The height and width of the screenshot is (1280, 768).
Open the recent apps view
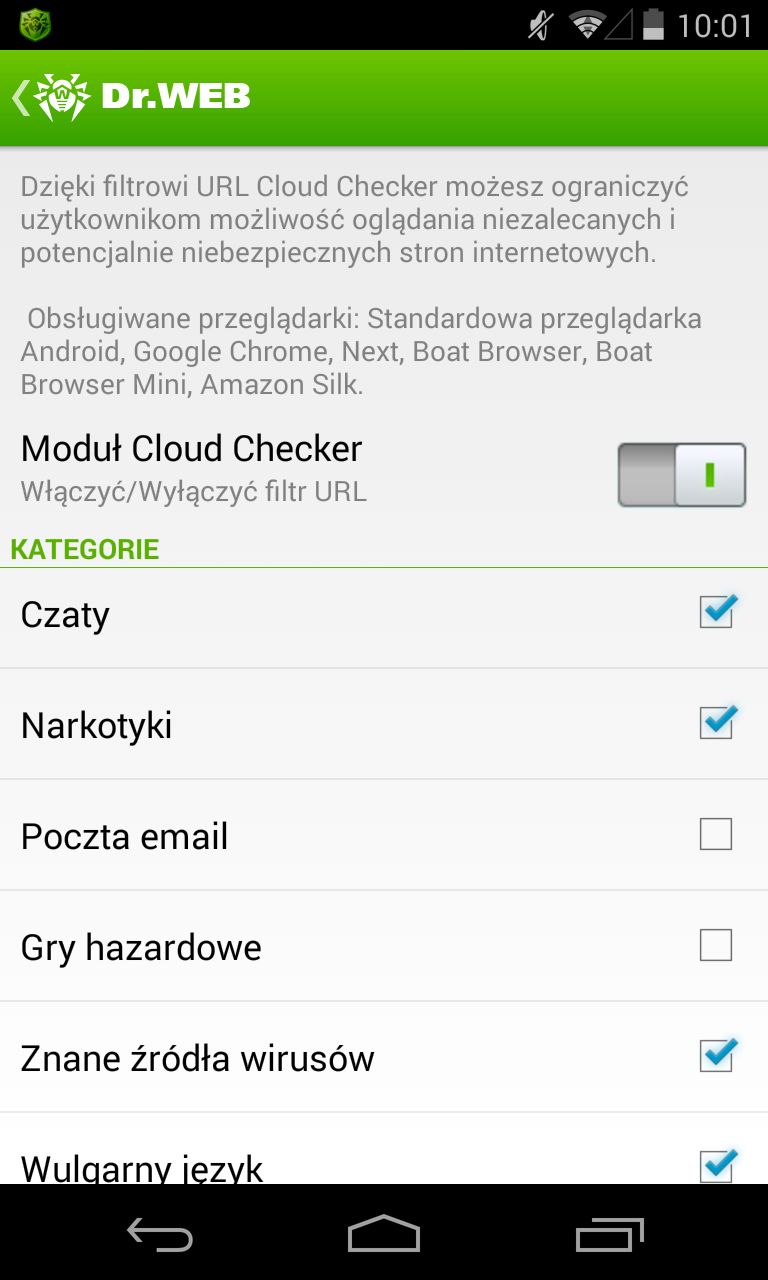(610, 1234)
